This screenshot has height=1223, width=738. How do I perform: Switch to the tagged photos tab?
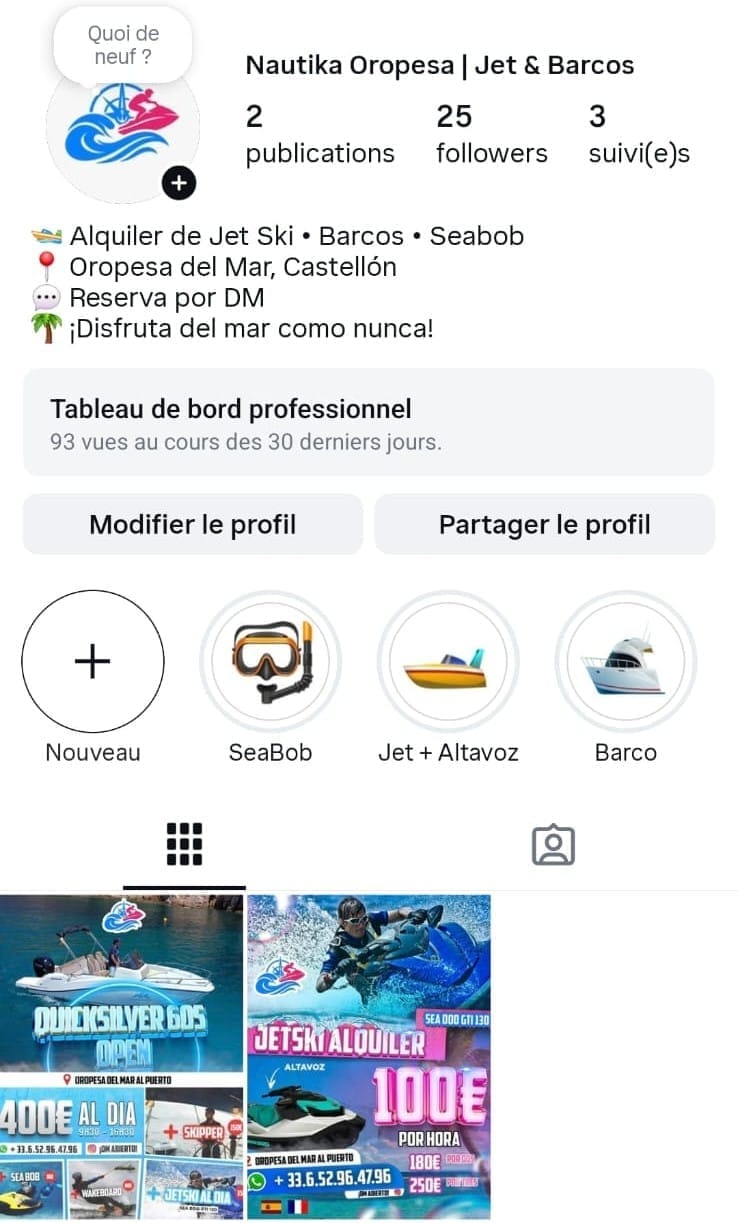pos(553,845)
